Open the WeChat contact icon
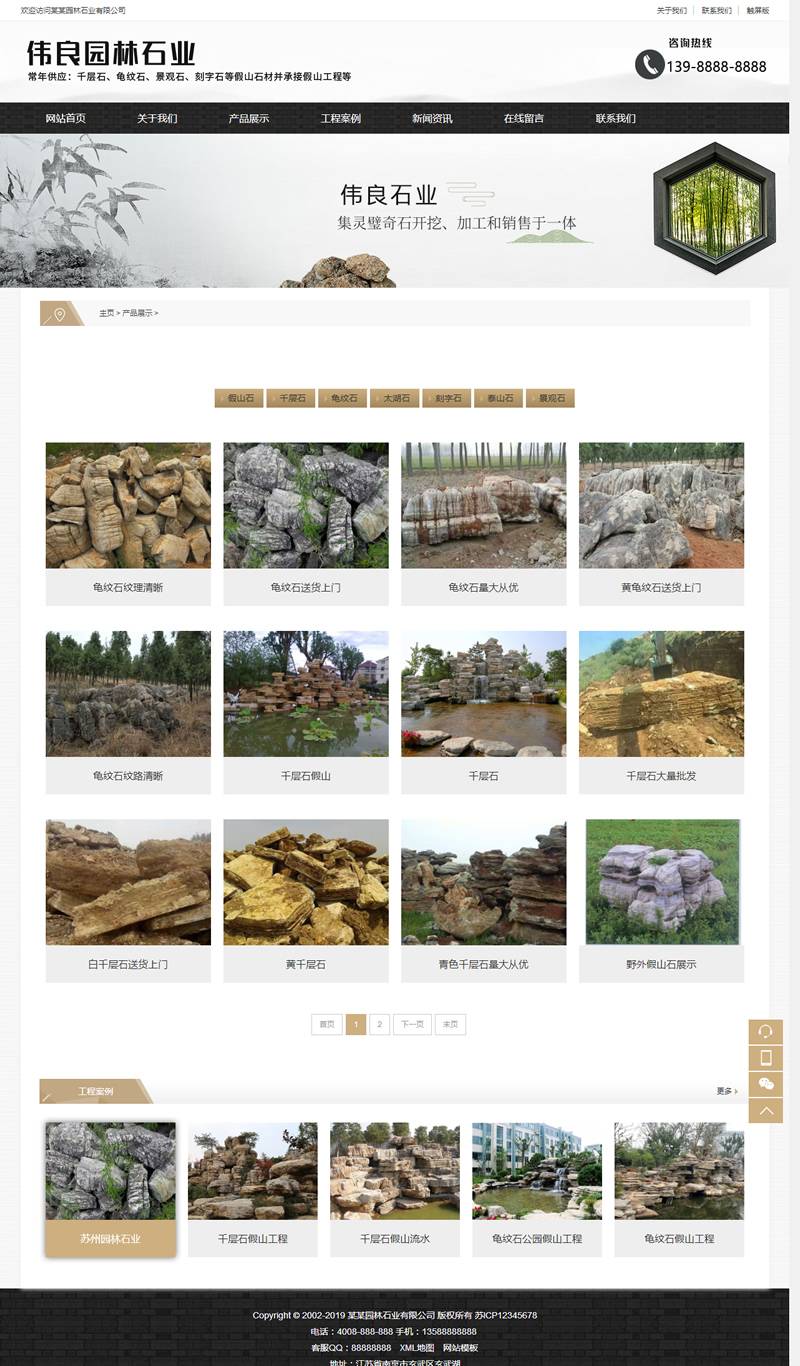 pyautogui.click(x=766, y=1084)
